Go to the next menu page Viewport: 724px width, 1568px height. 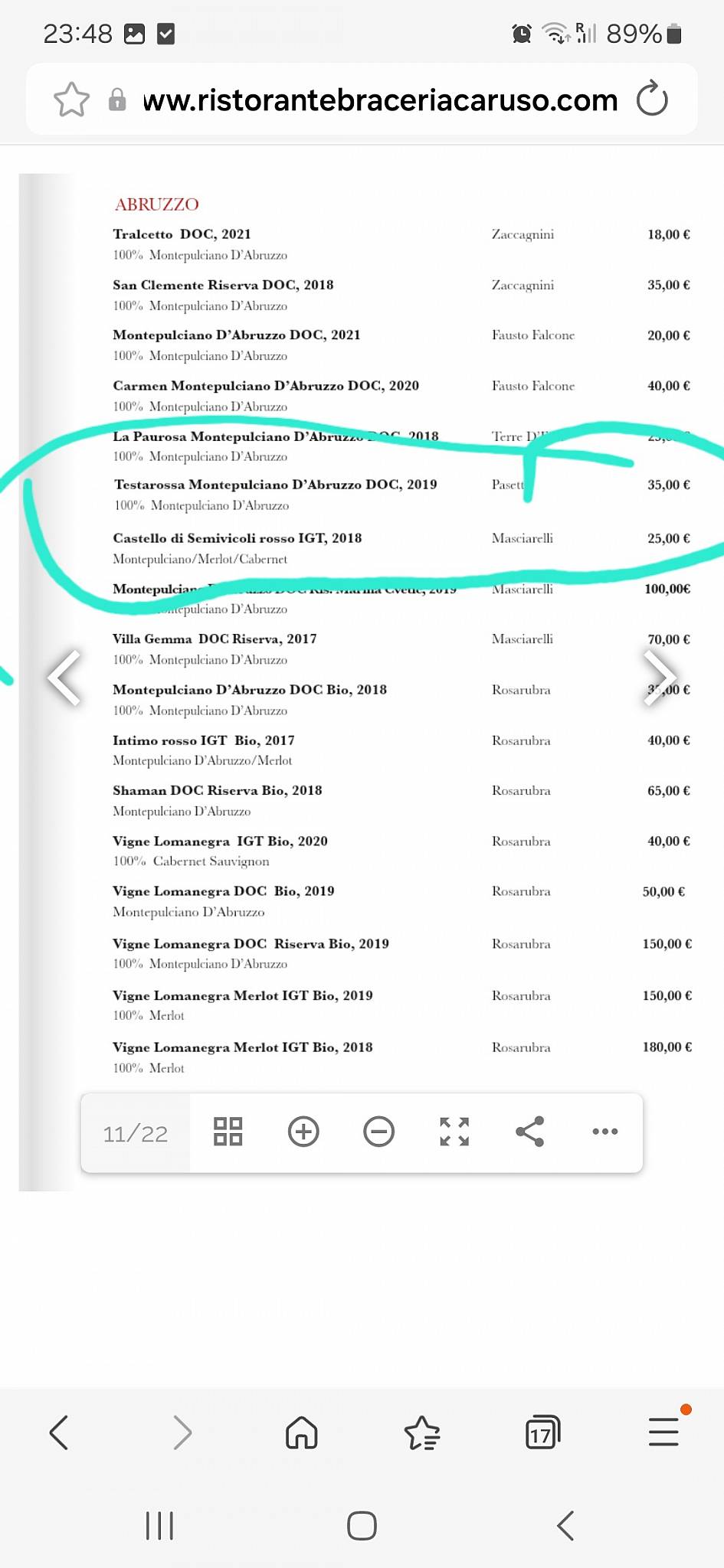click(660, 677)
